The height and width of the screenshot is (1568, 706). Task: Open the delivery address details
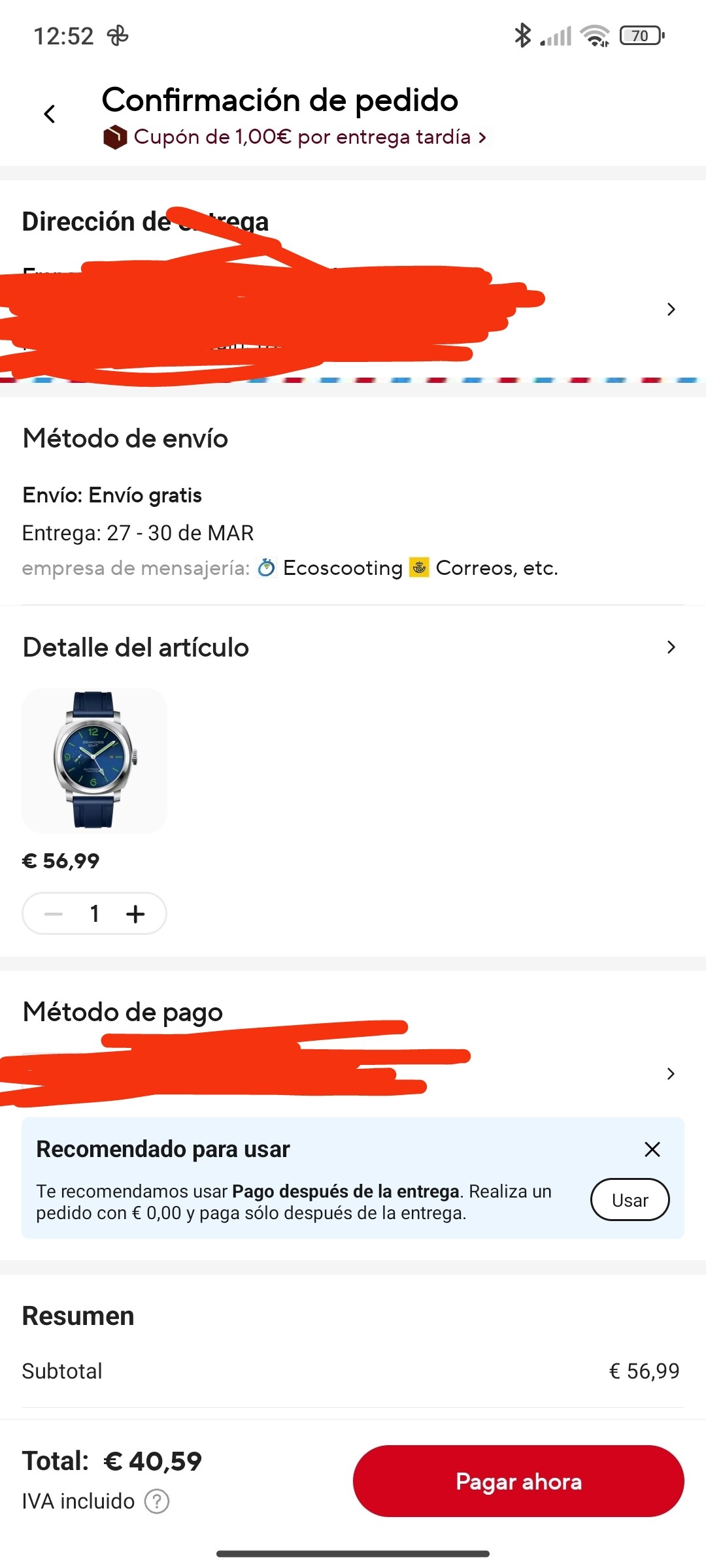pos(670,309)
